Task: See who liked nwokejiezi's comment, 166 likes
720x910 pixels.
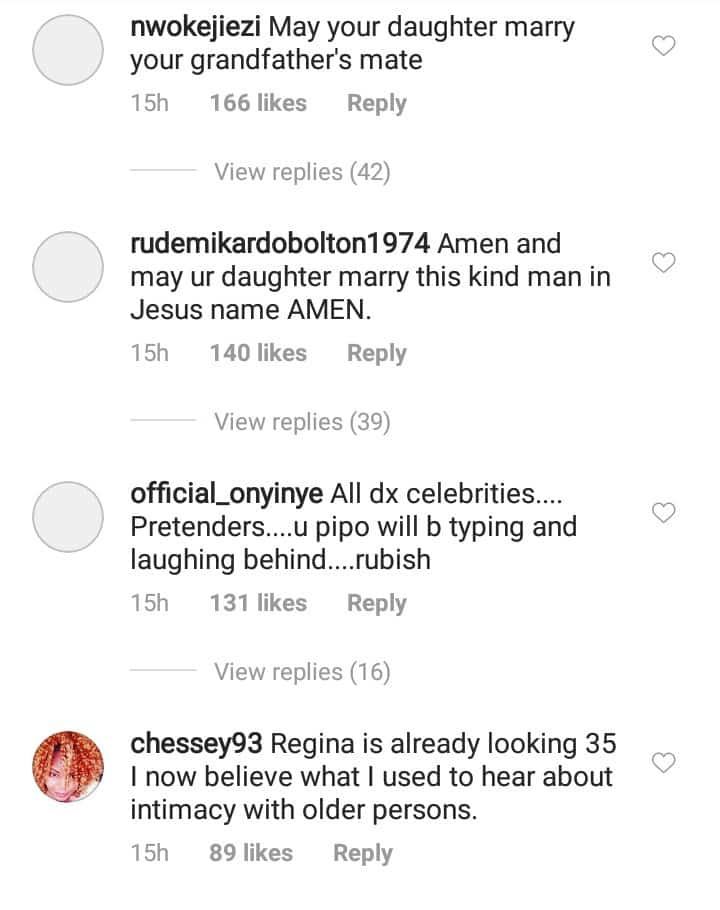Action: (258, 103)
